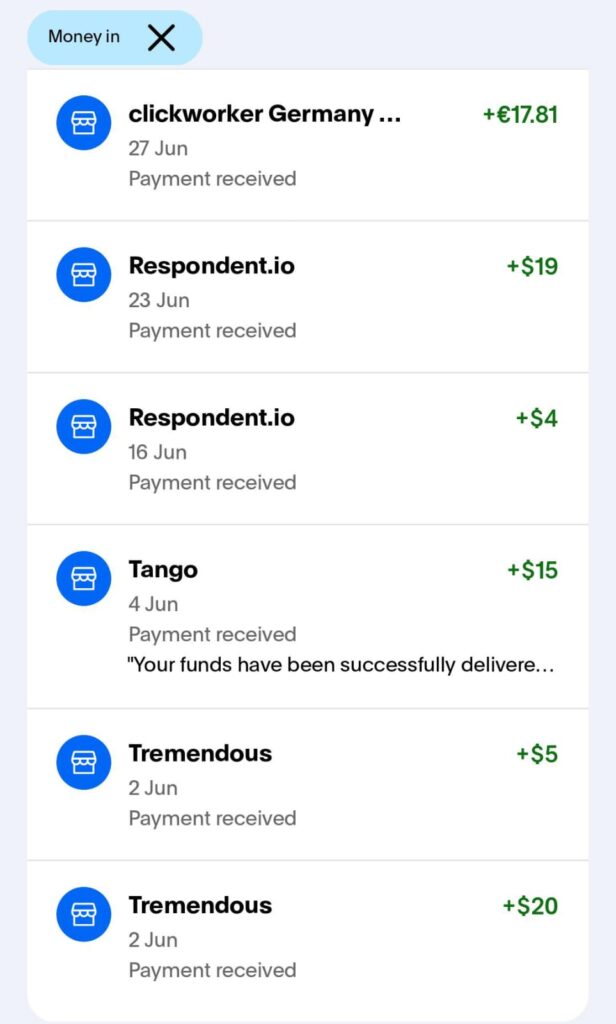
Task: View the Tremendous $5 payment
Action: pyautogui.click(x=308, y=784)
